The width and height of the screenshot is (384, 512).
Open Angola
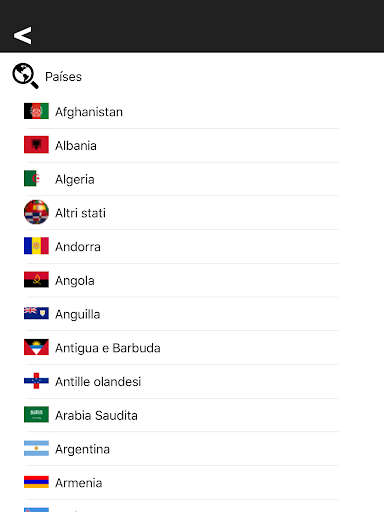point(183,280)
